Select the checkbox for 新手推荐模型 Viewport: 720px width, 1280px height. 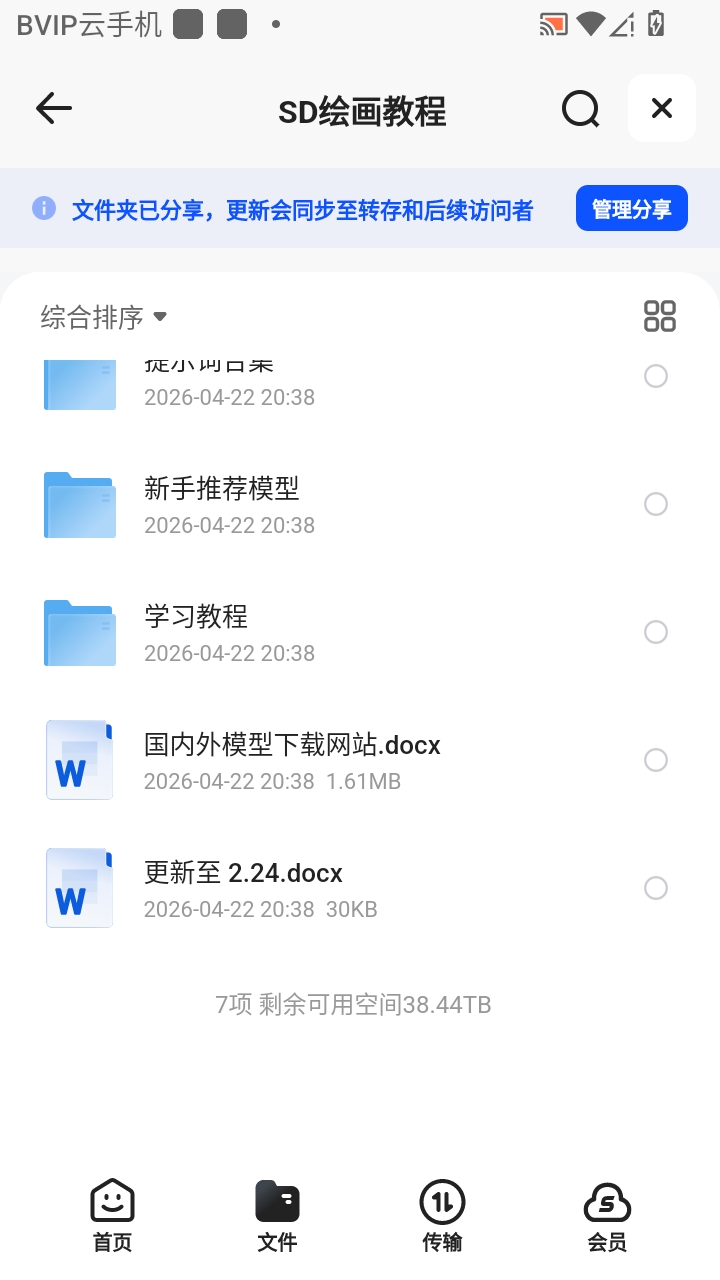click(x=656, y=504)
